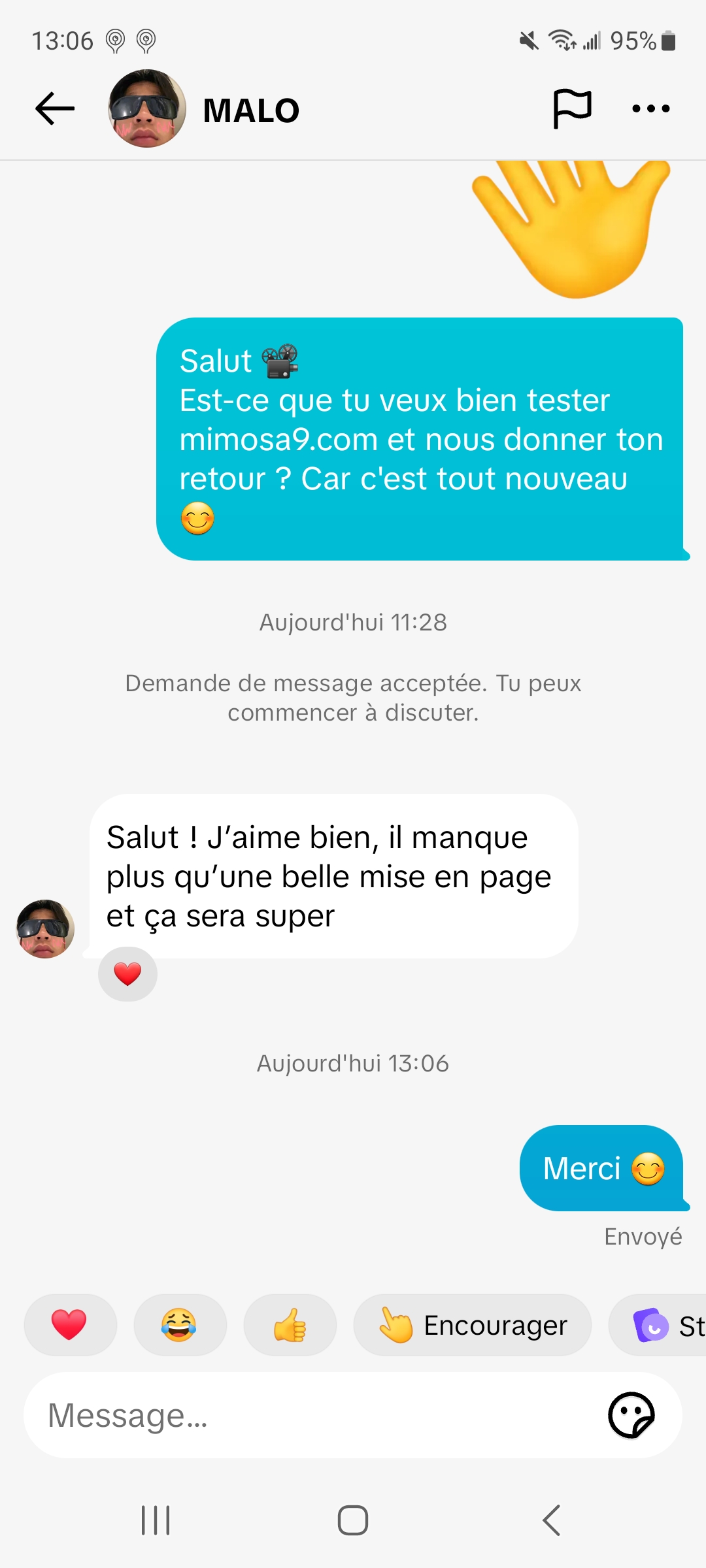The image size is (706, 1568).
Task: Tap the heart reaction under MALO's message
Action: 127,974
